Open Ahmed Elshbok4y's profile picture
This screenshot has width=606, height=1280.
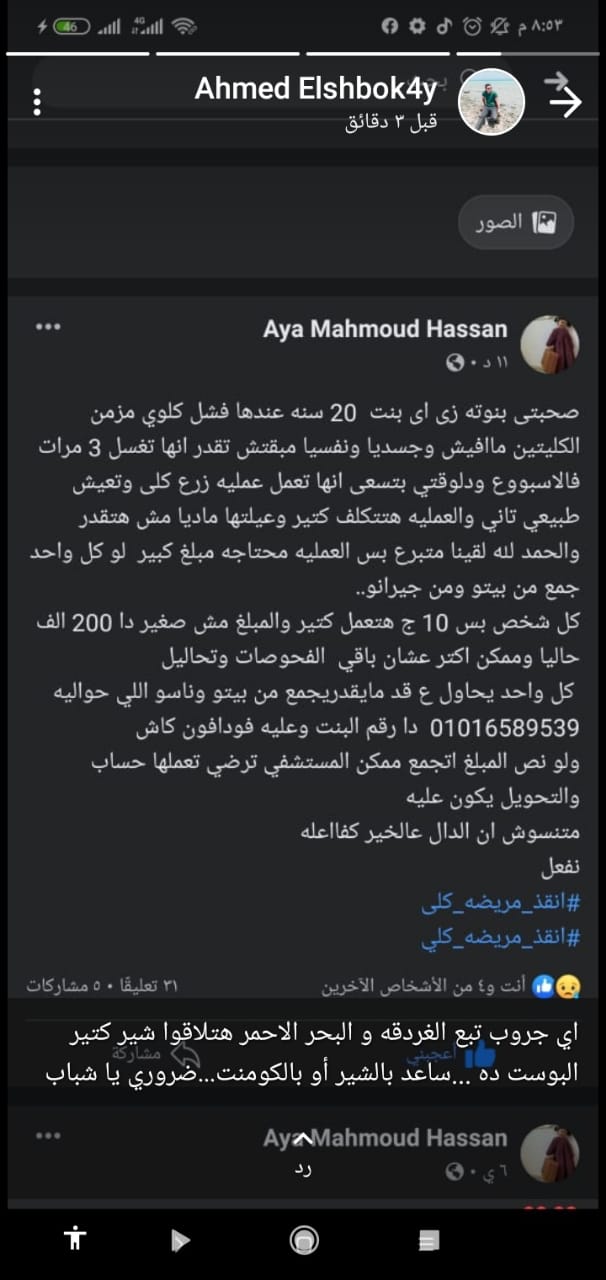491,101
